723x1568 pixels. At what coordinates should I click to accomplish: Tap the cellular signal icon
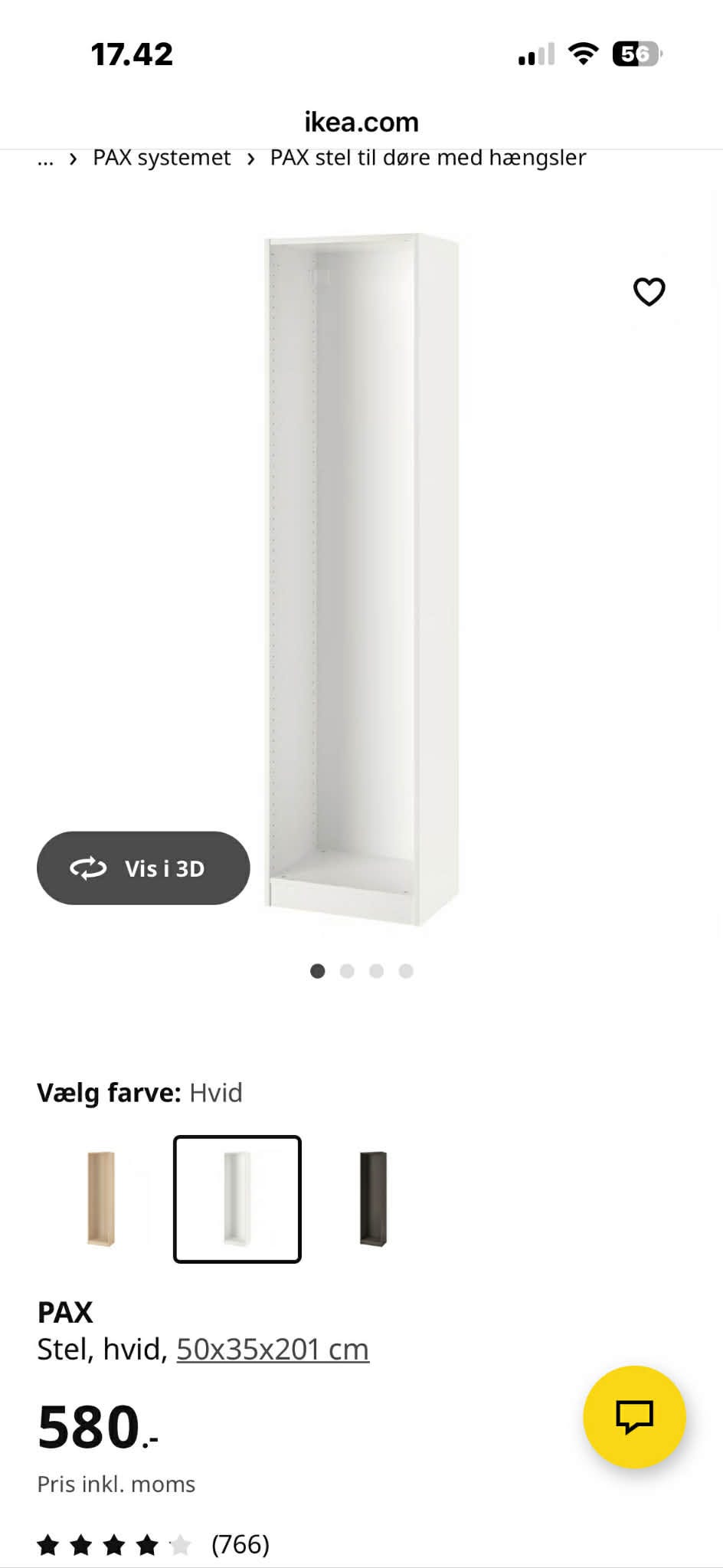click(x=535, y=53)
